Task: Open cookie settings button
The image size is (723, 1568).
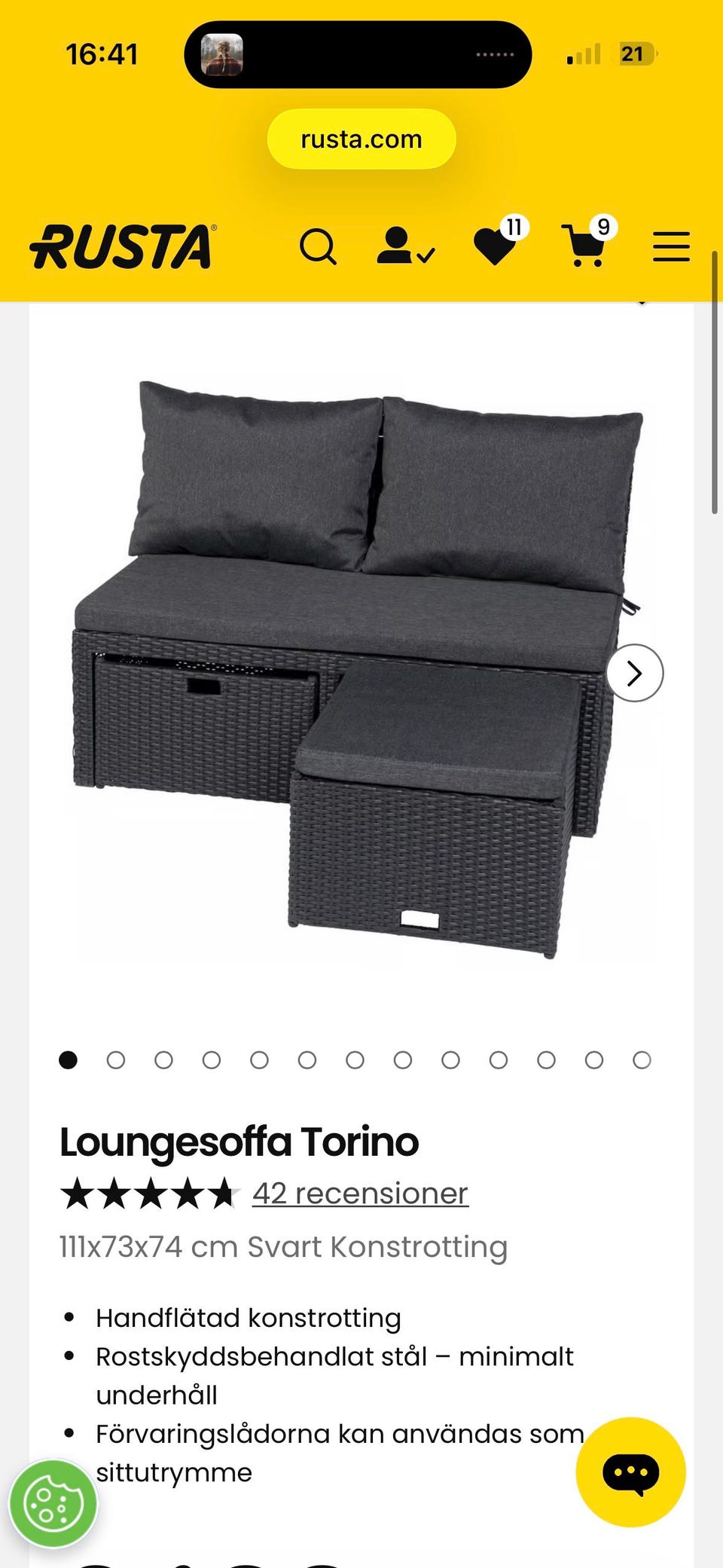Action: coord(53,1504)
